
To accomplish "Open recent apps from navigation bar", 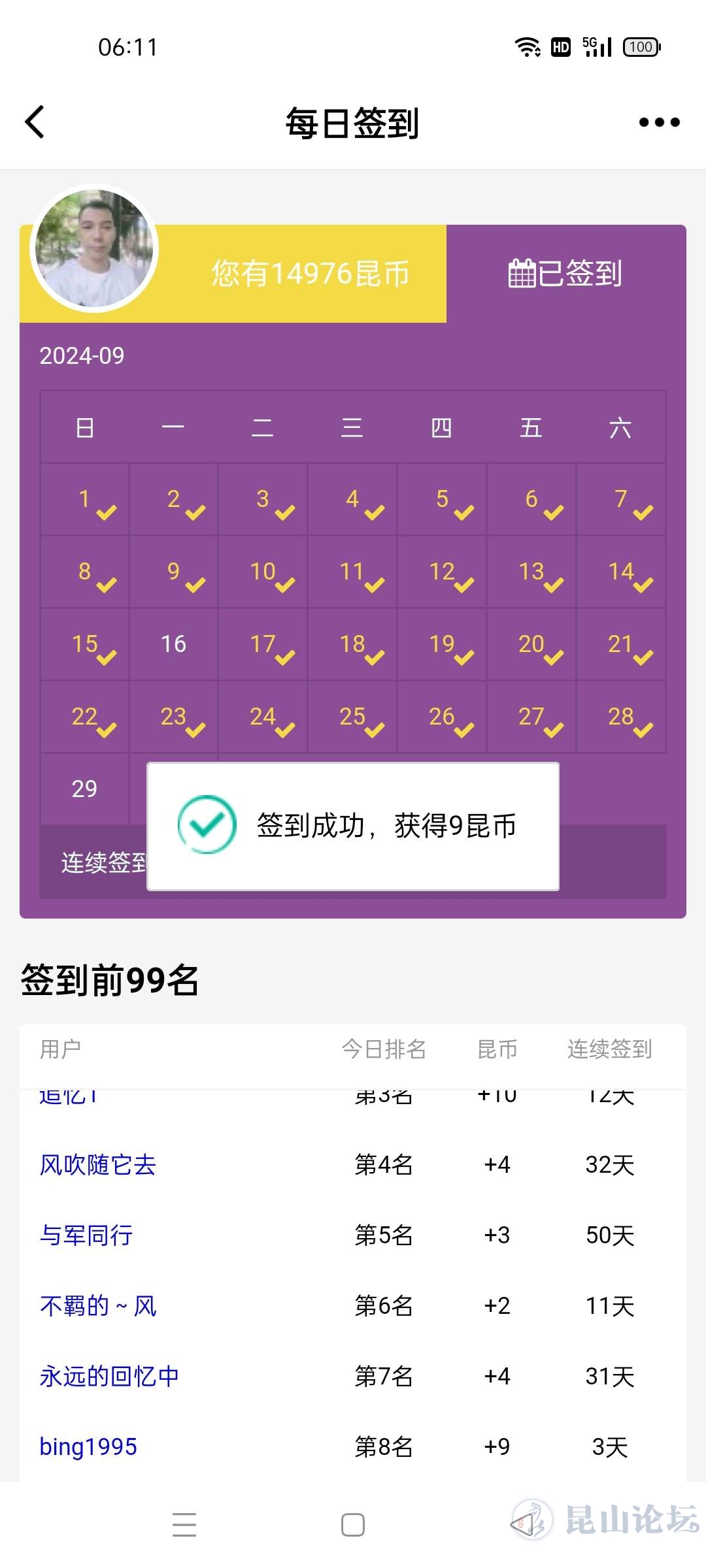I will pos(184,1525).
